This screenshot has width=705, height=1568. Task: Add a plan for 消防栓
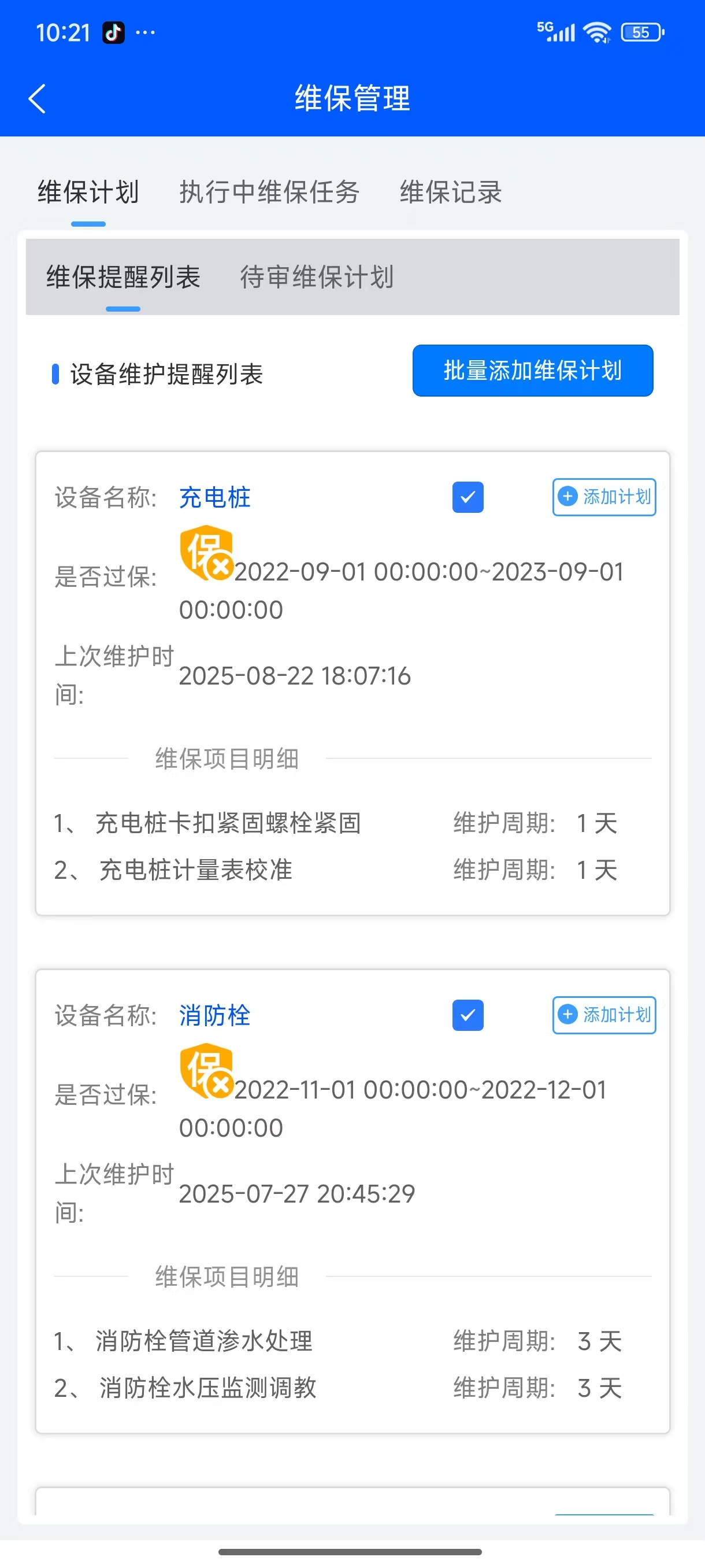(603, 1015)
